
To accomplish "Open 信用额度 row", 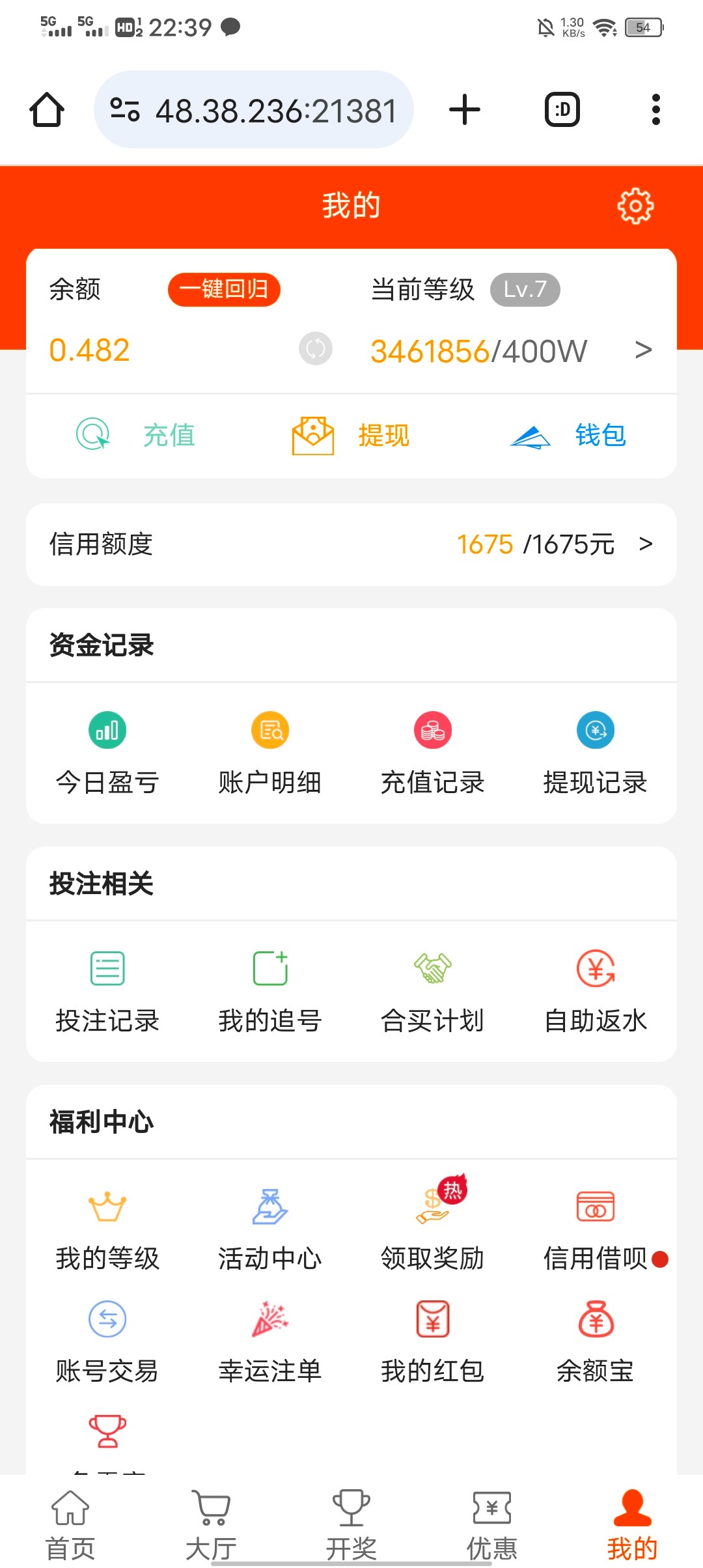I will [351, 544].
